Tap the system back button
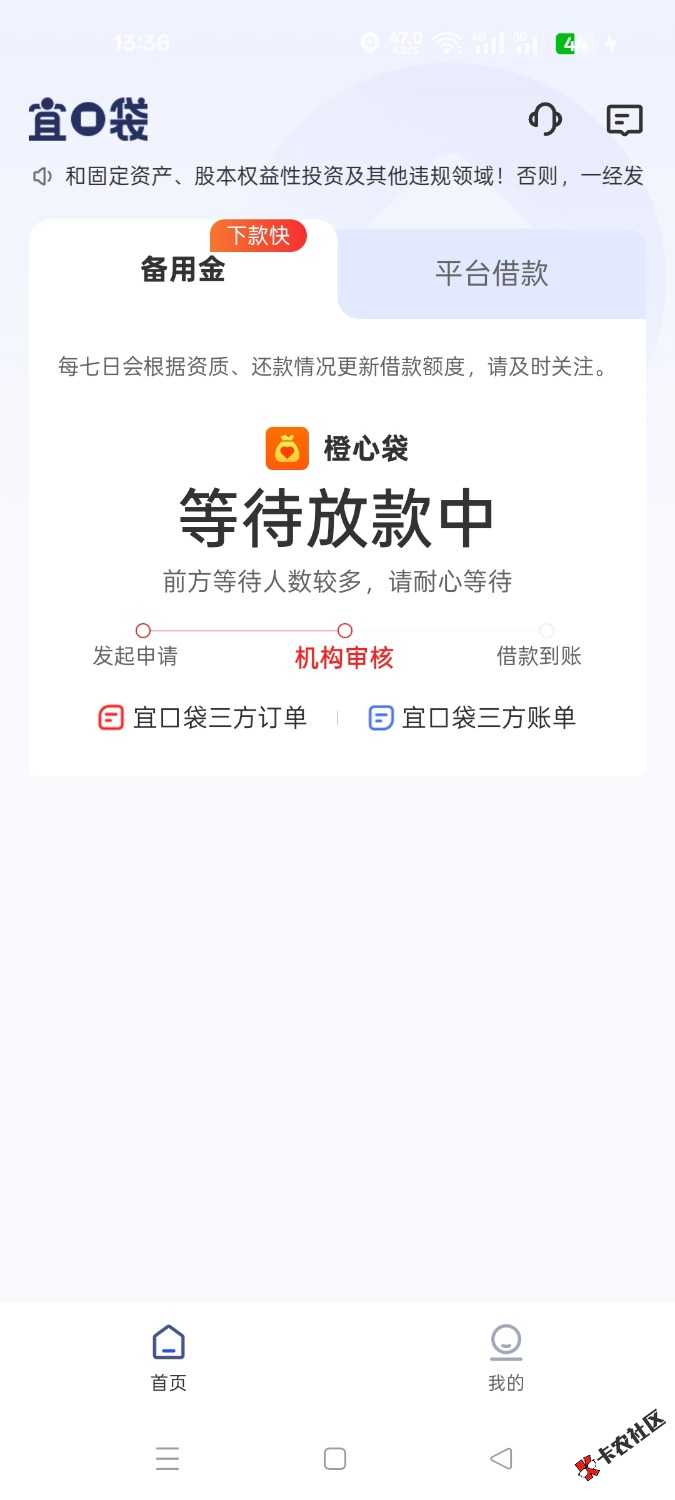Screen dimensions: 675x1500 click(501, 1459)
